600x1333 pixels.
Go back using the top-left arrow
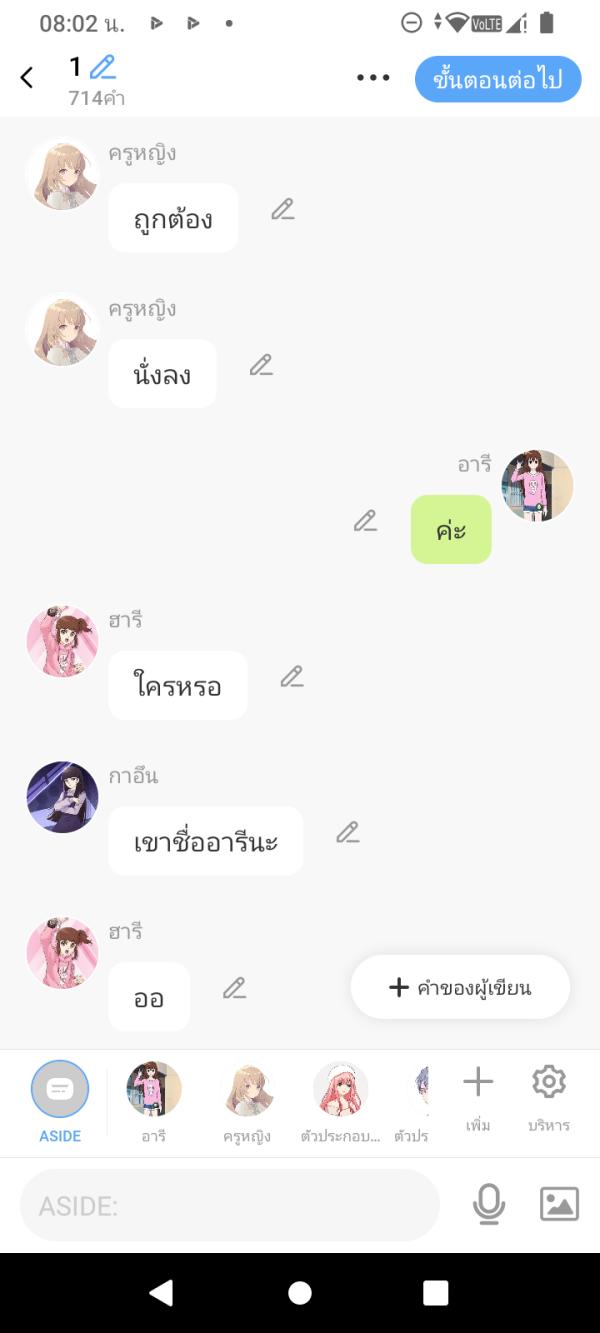27,78
